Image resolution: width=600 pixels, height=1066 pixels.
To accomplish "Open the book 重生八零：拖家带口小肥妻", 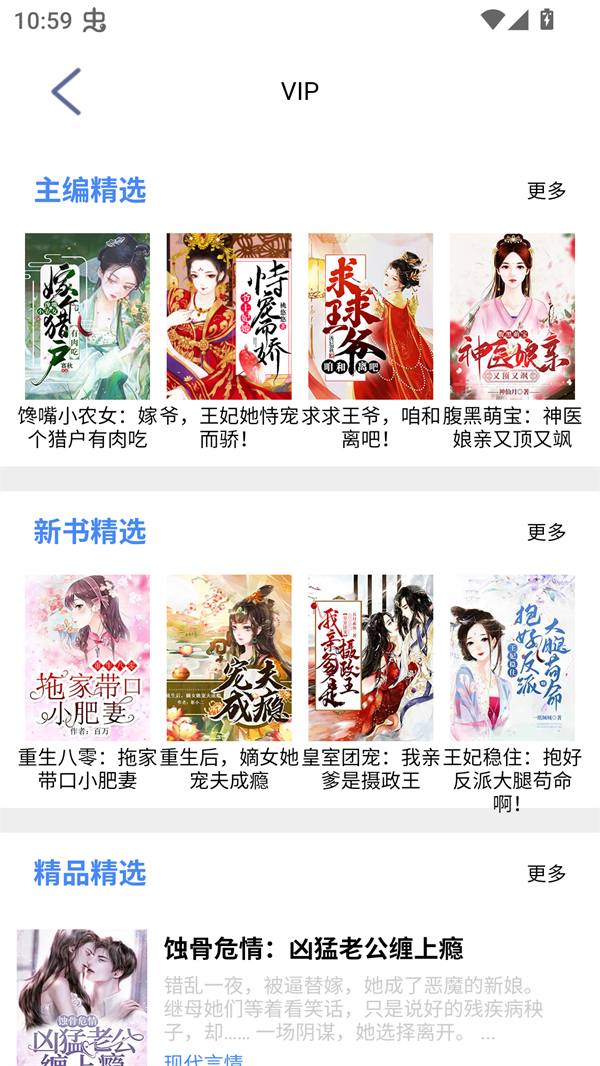I will click(x=87, y=658).
